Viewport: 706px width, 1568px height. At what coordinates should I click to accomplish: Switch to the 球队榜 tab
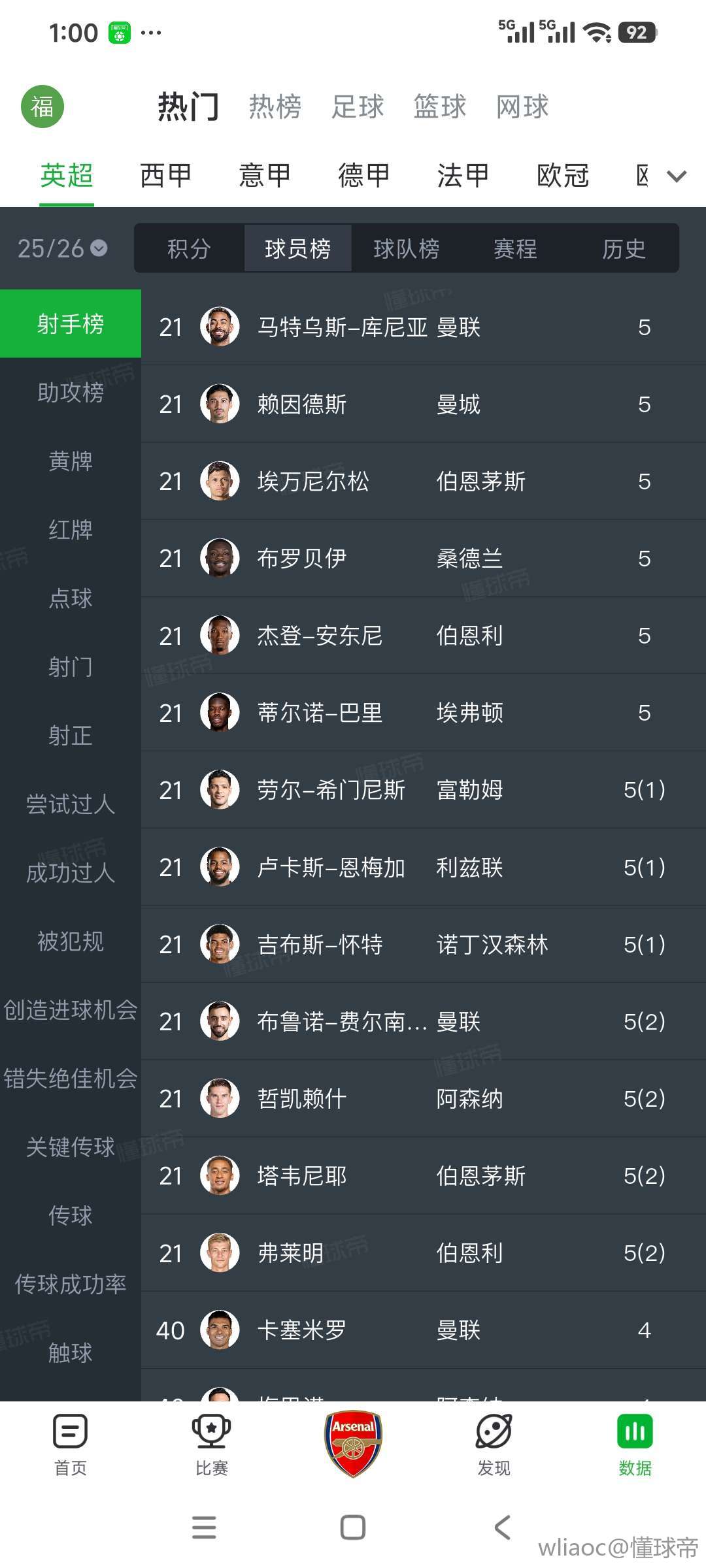tap(406, 248)
